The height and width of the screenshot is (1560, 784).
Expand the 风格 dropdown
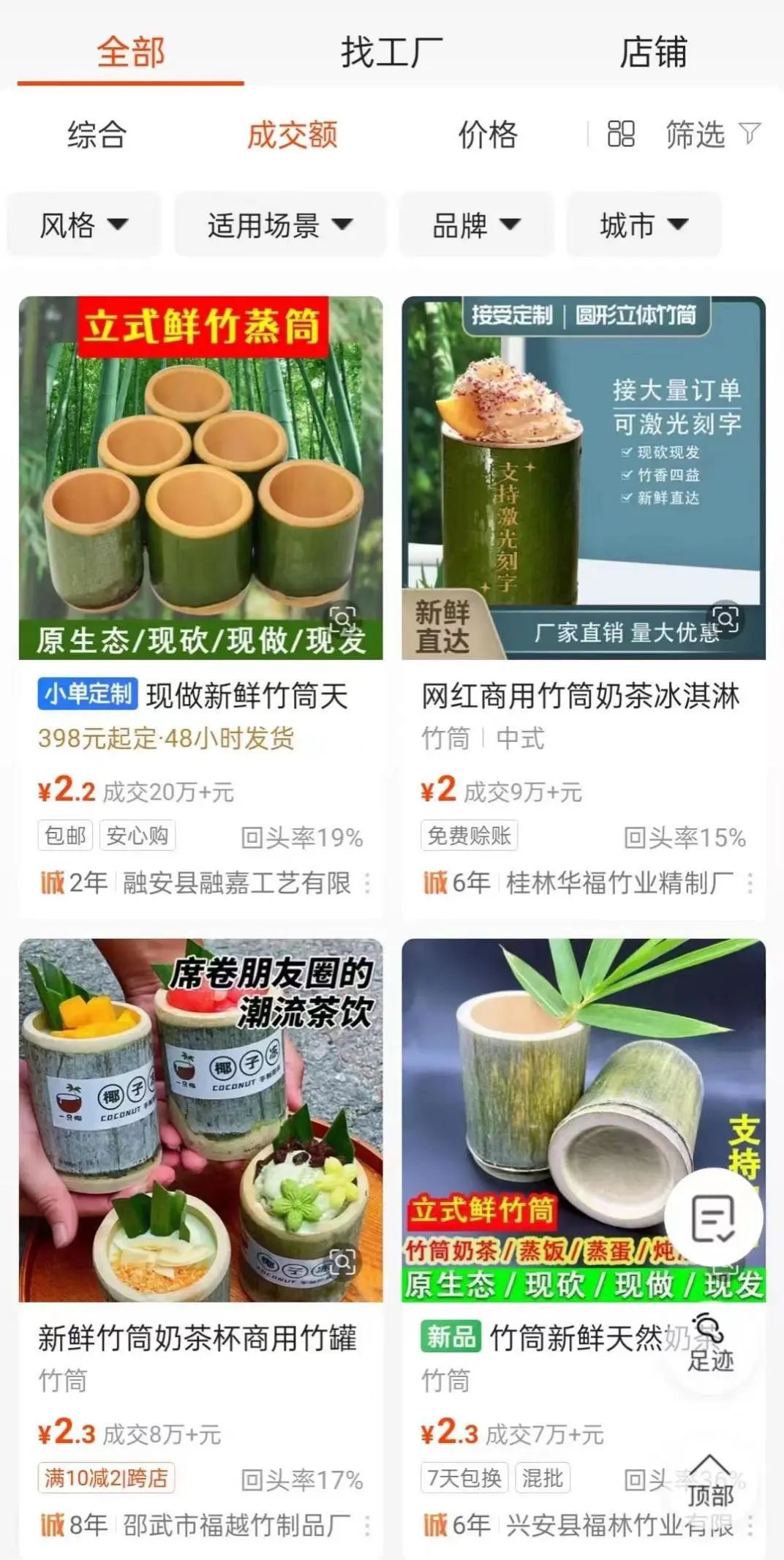(83, 225)
